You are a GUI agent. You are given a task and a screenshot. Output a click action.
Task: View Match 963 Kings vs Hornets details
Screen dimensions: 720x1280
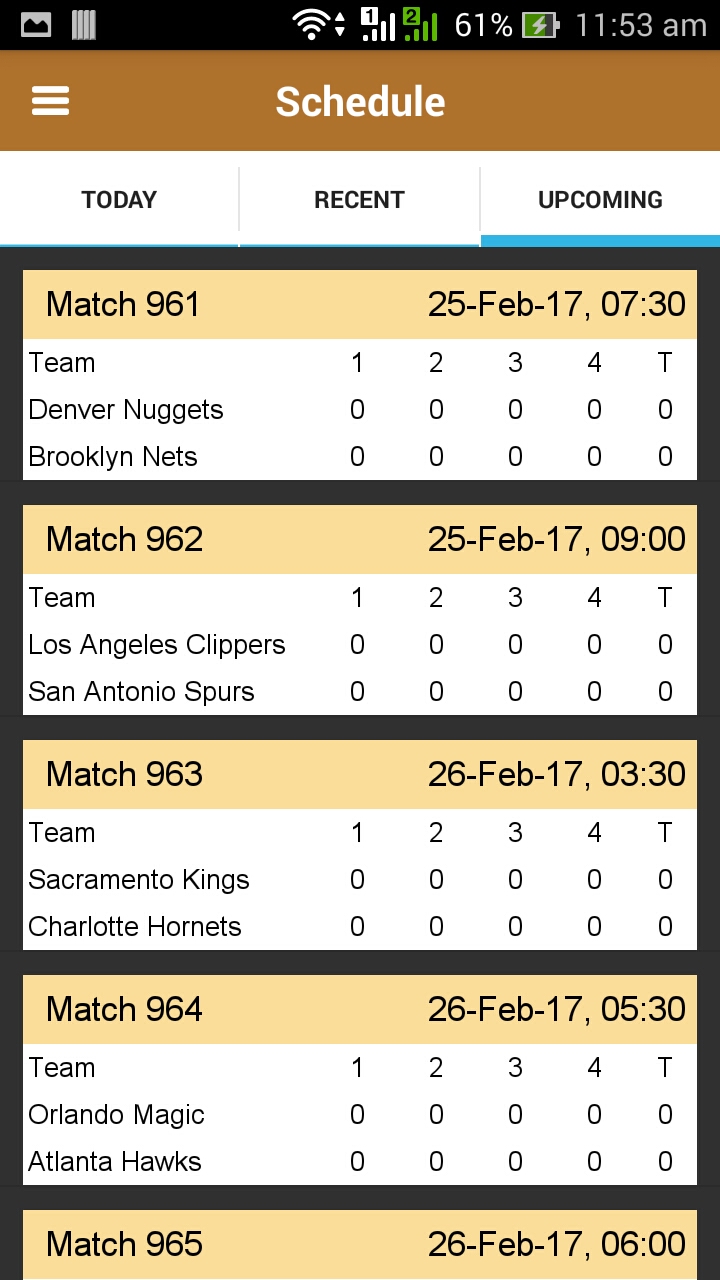[x=360, y=845]
